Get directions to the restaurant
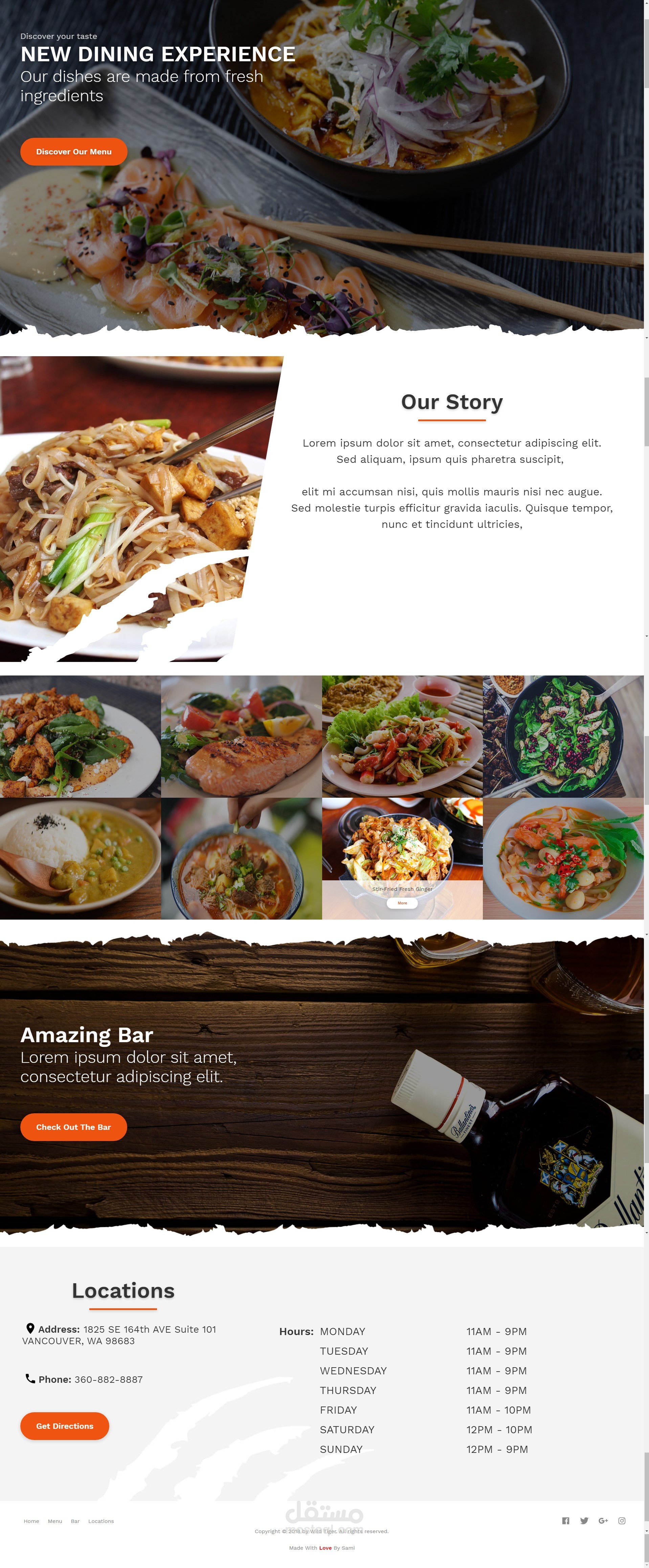This screenshot has width=649, height=1568. (65, 1425)
